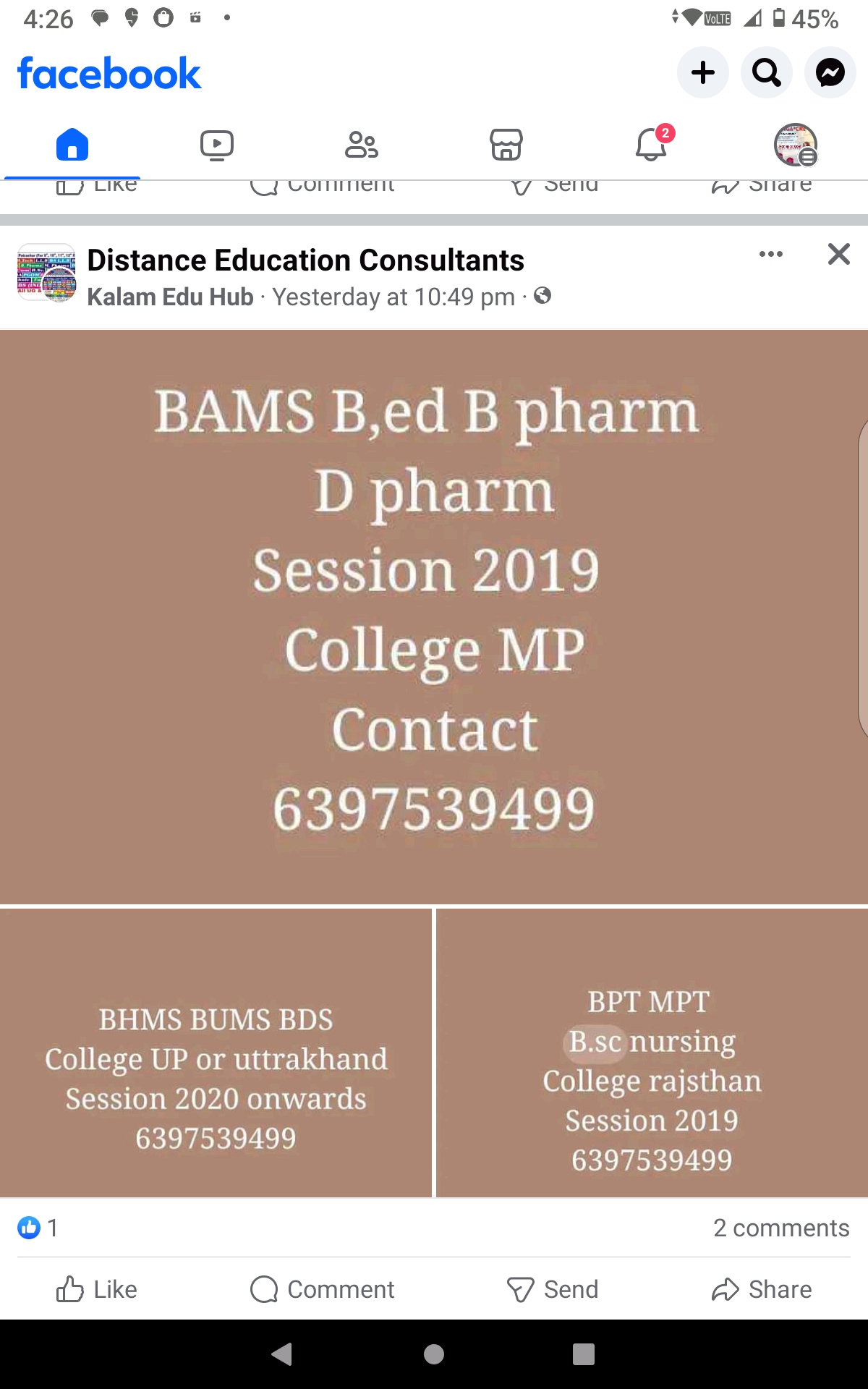Open the BHMS BUMS BDS image
The height and width of the screenshot is (1389, 868).
[216, 1053]
